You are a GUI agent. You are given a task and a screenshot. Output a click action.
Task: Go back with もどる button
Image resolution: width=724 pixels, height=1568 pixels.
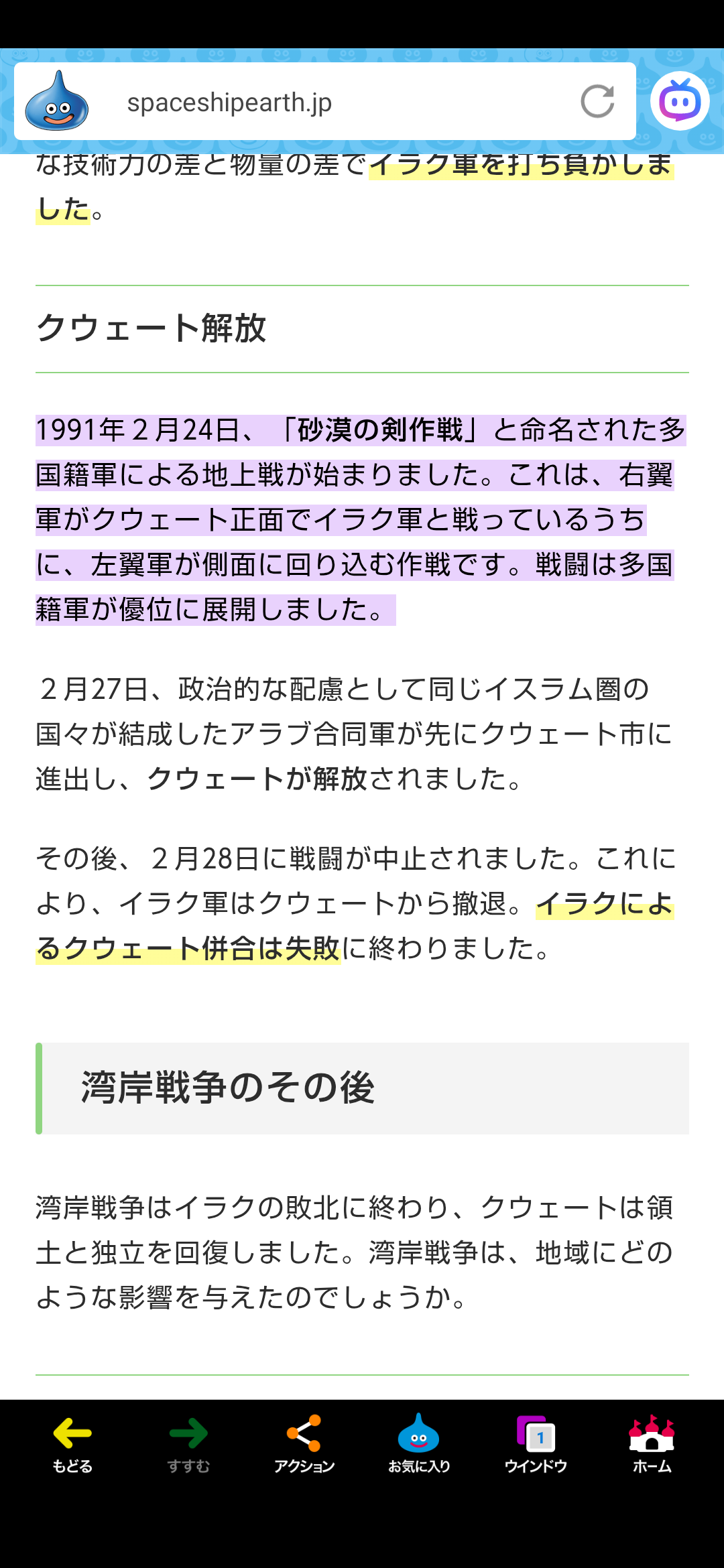(72, 1443)
